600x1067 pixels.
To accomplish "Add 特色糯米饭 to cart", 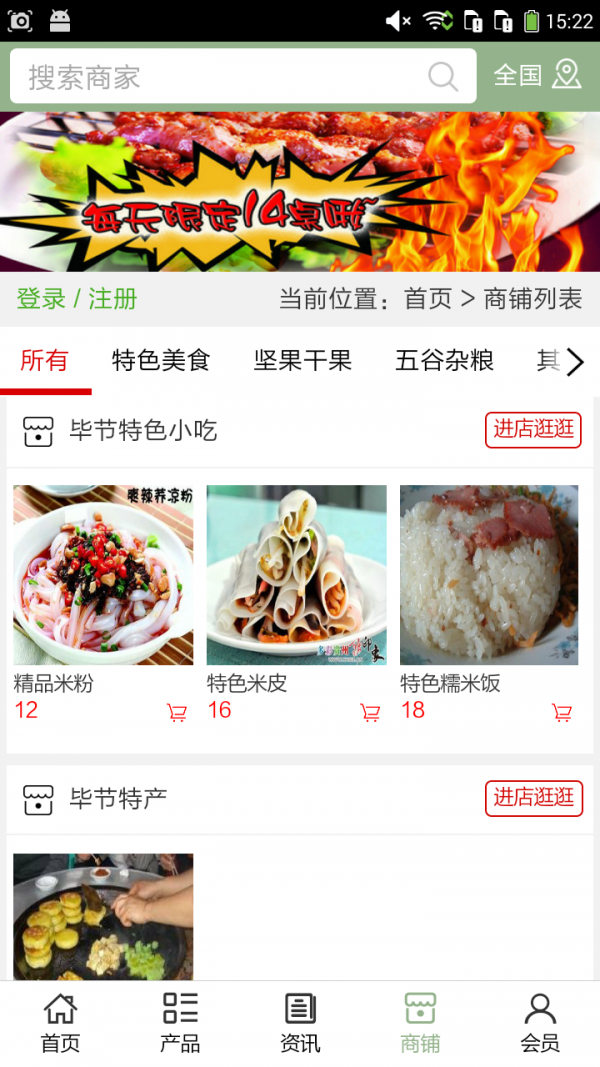I will click(x=562, y=712).
